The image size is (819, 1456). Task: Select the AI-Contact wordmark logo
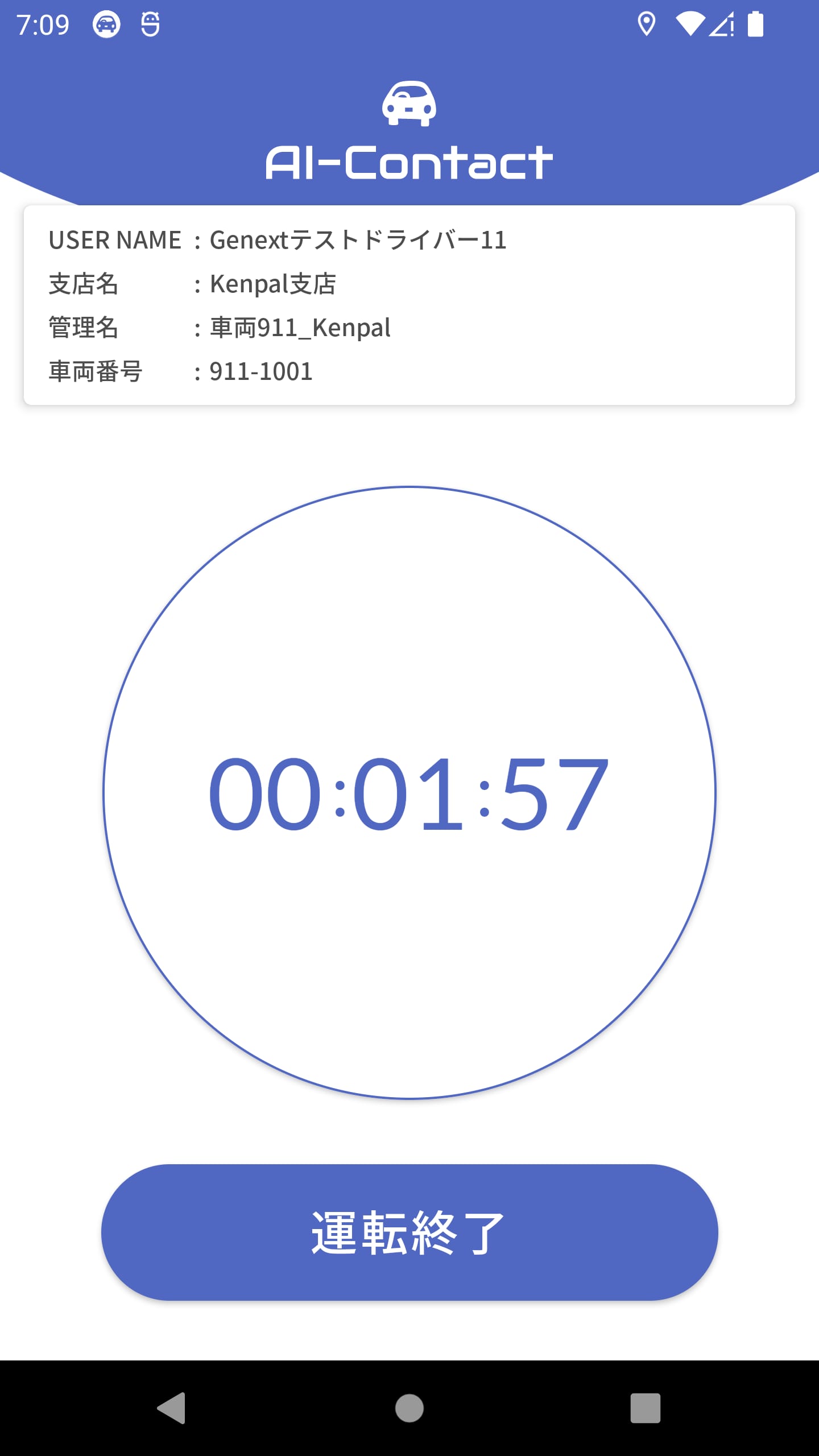408,161
